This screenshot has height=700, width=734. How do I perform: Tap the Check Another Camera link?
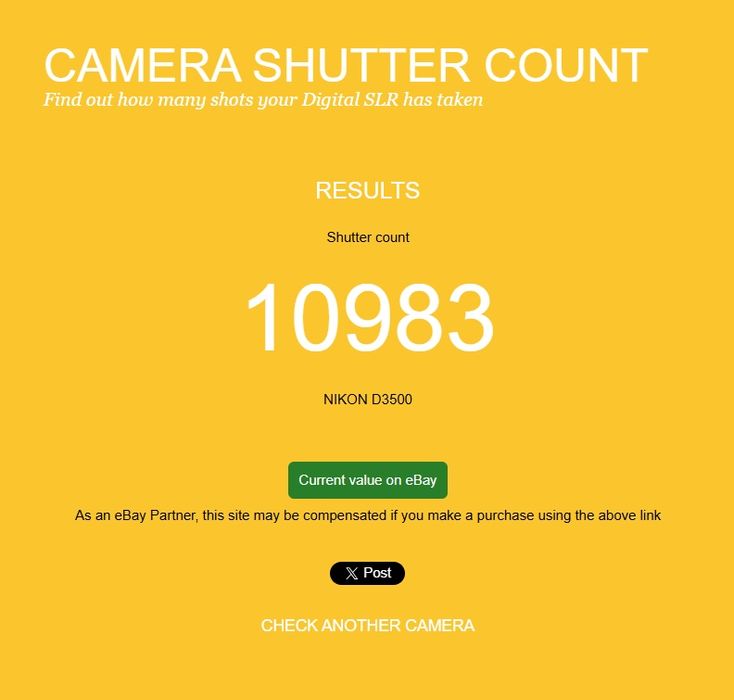[x=367, y=626]
